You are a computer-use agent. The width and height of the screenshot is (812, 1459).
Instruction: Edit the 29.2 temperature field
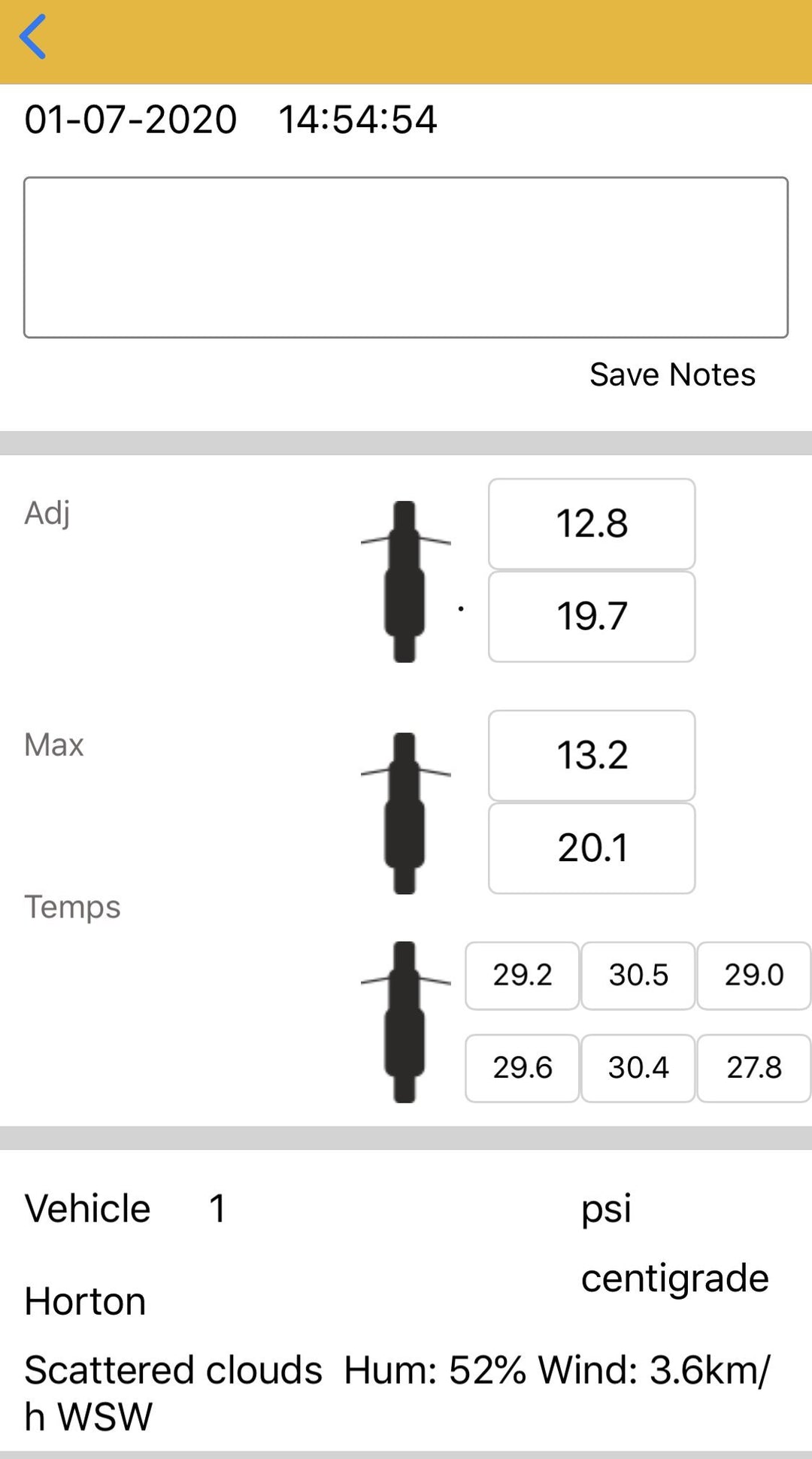point(522,975)
